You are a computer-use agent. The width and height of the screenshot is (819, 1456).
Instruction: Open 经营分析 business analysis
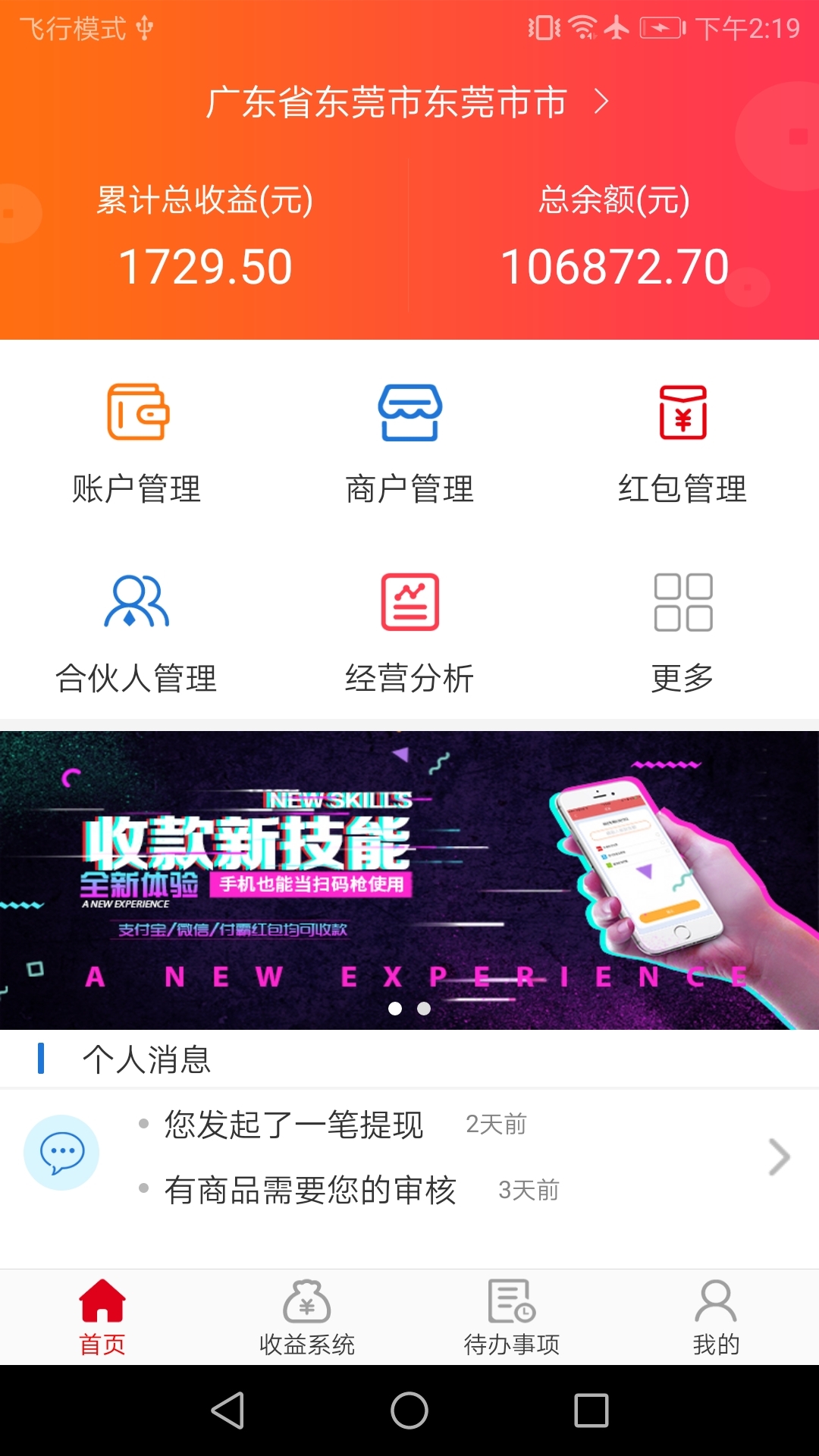point(409,634)
